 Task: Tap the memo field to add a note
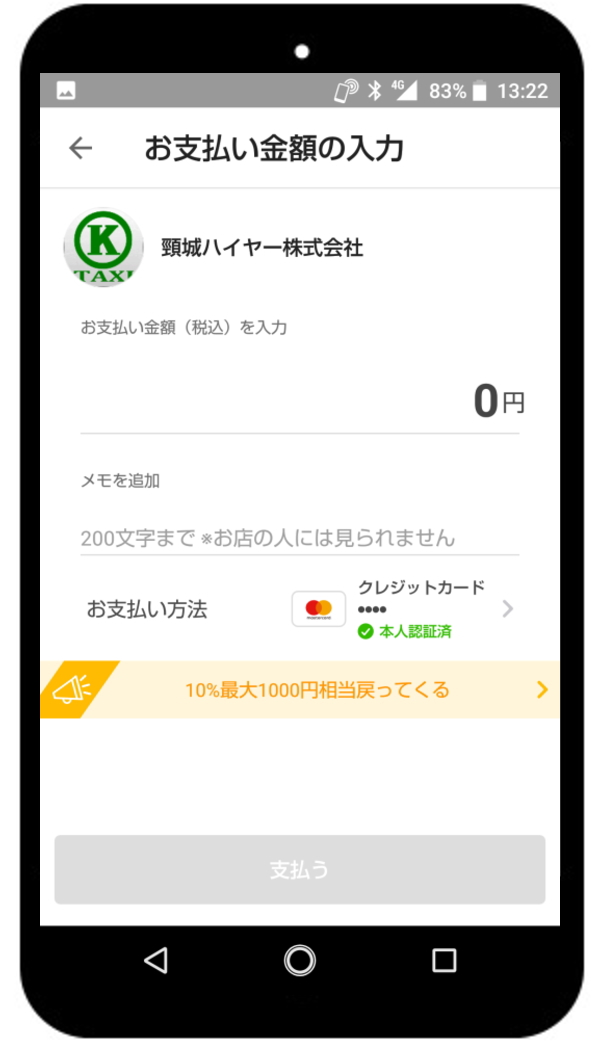299,537
